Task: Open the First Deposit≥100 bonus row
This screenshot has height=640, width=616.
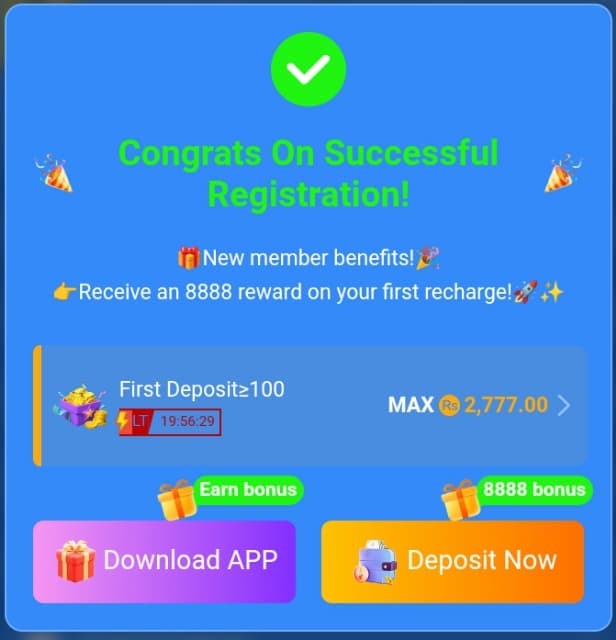Action: pos(310,405)
